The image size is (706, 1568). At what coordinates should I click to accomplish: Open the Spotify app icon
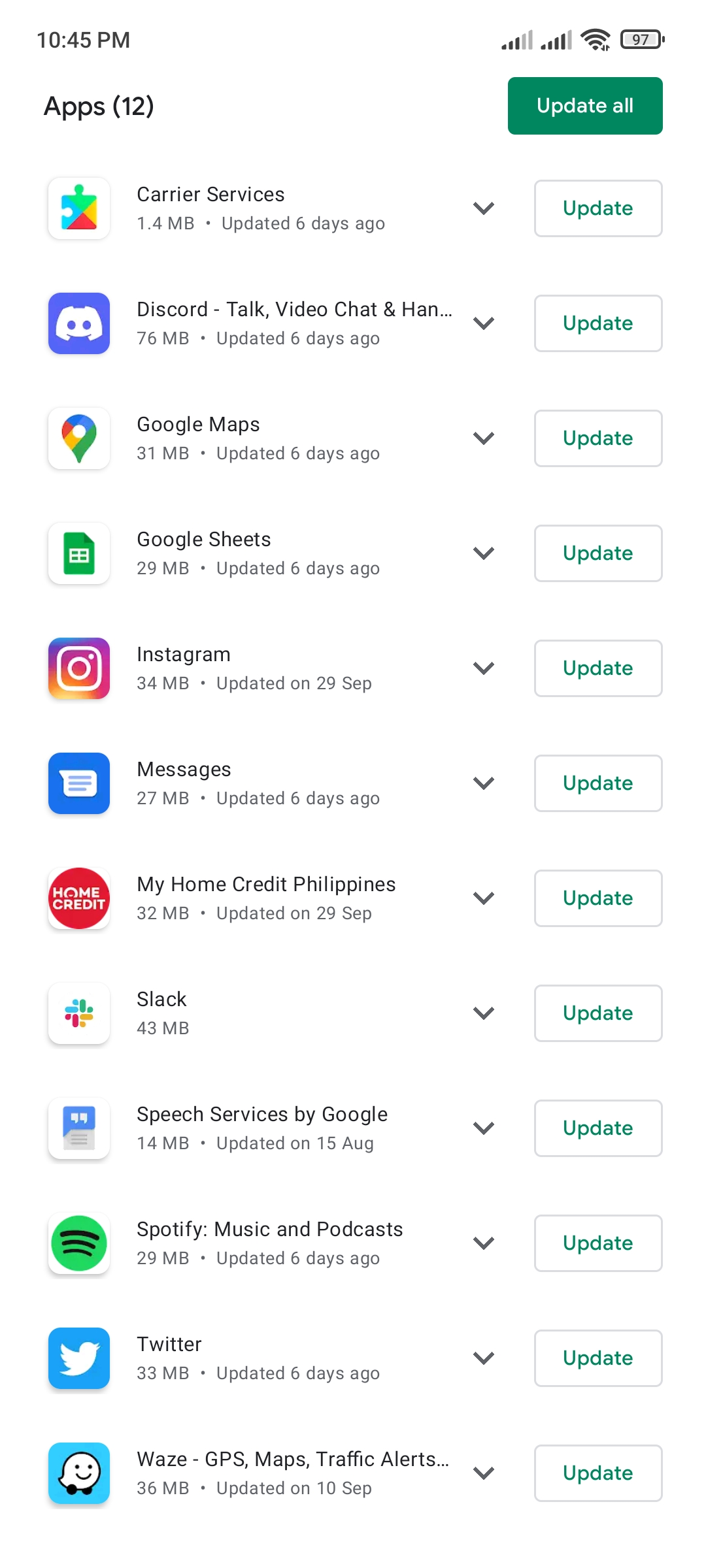coord(78,1243)
